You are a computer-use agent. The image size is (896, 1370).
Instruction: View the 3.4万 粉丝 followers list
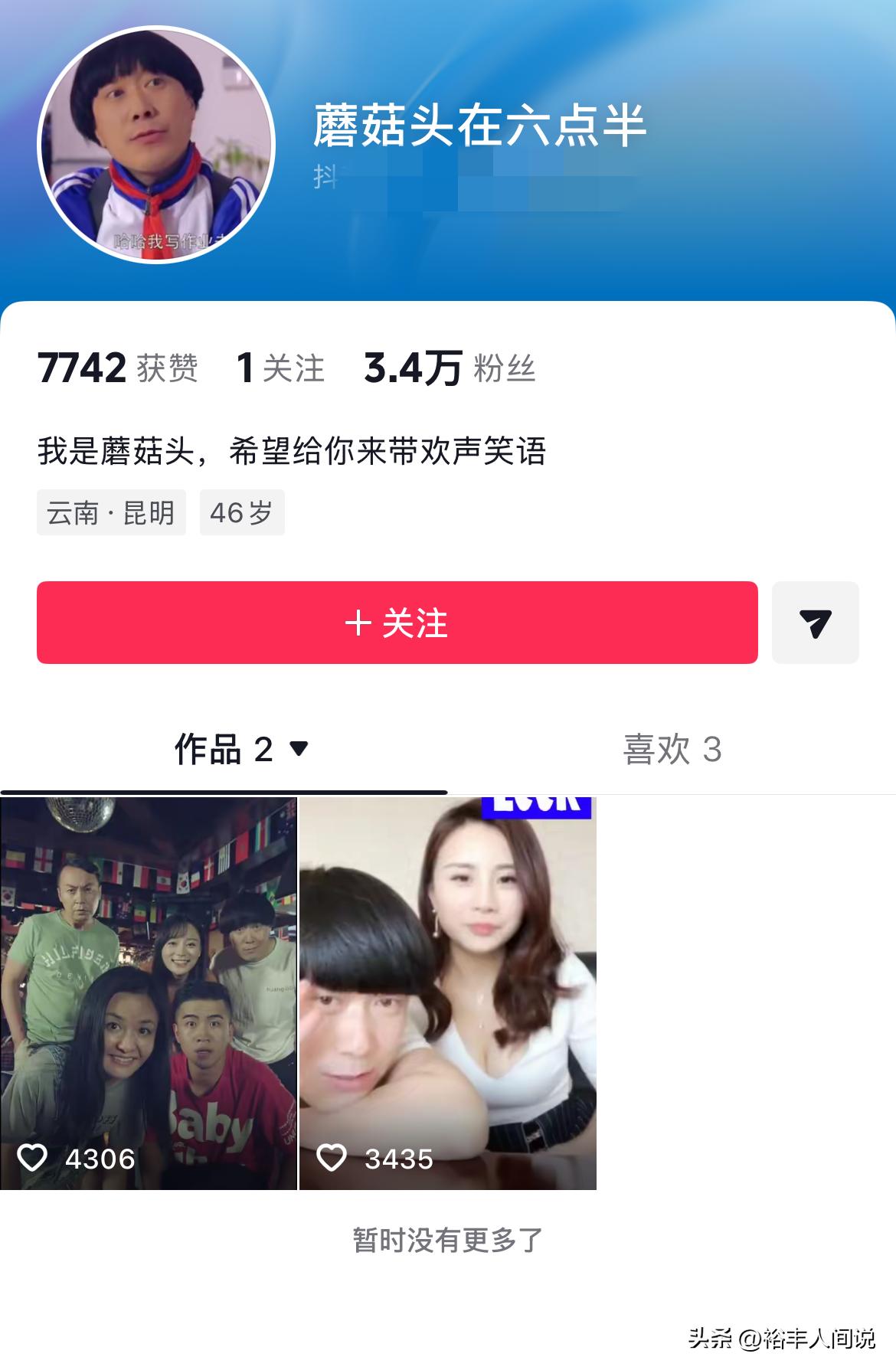pos(449,368)
